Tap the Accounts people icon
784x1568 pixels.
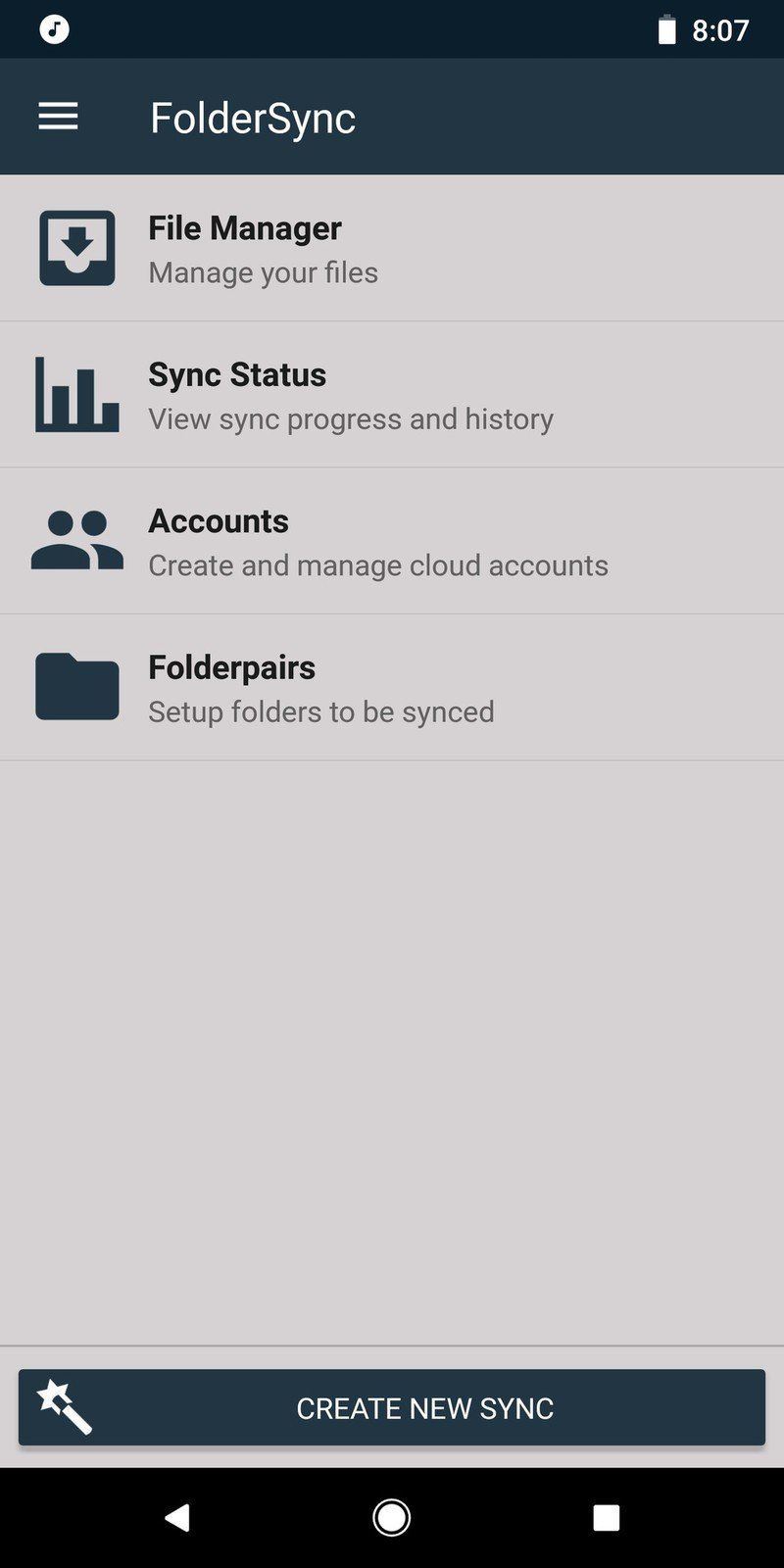coord(76,539)
